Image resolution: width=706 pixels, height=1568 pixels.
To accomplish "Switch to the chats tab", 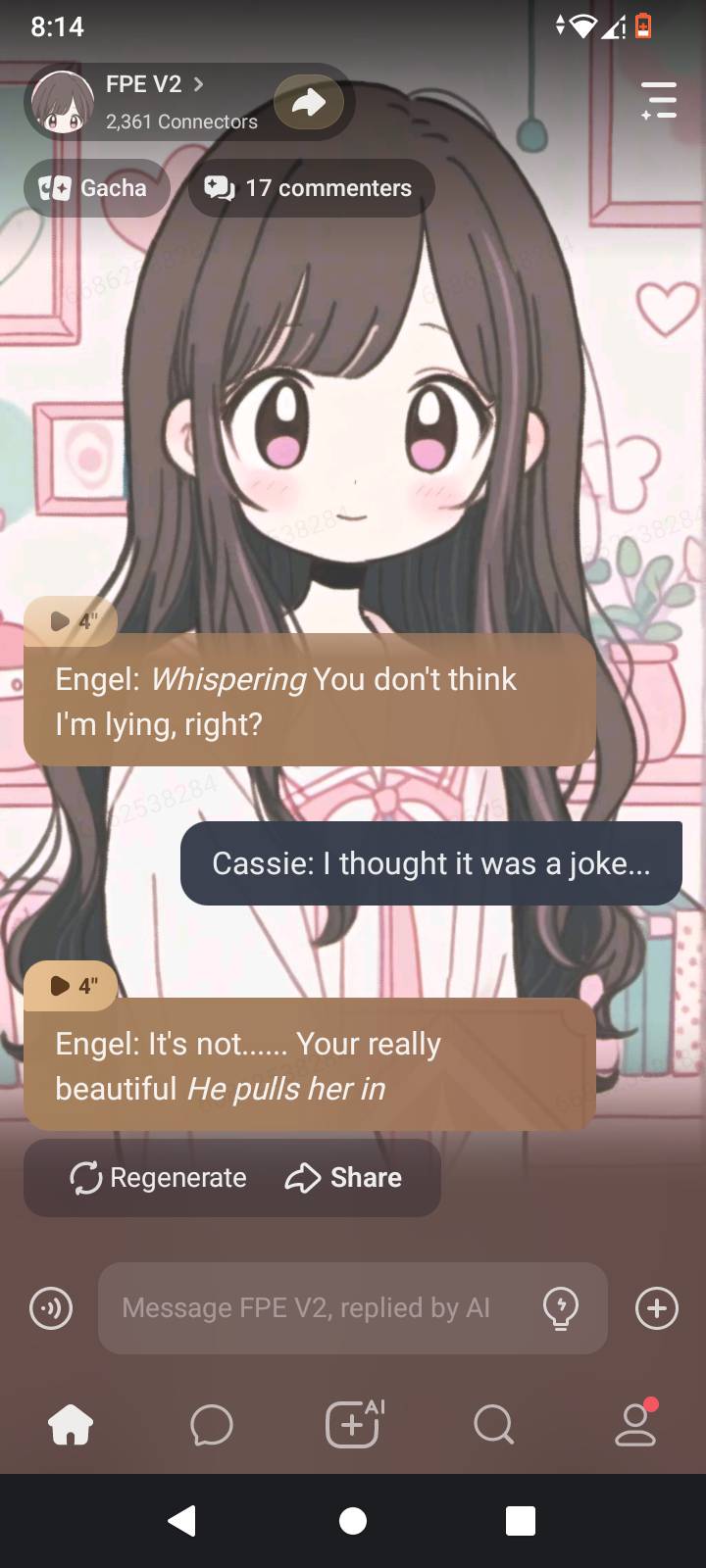I will tap(212, 1425).
